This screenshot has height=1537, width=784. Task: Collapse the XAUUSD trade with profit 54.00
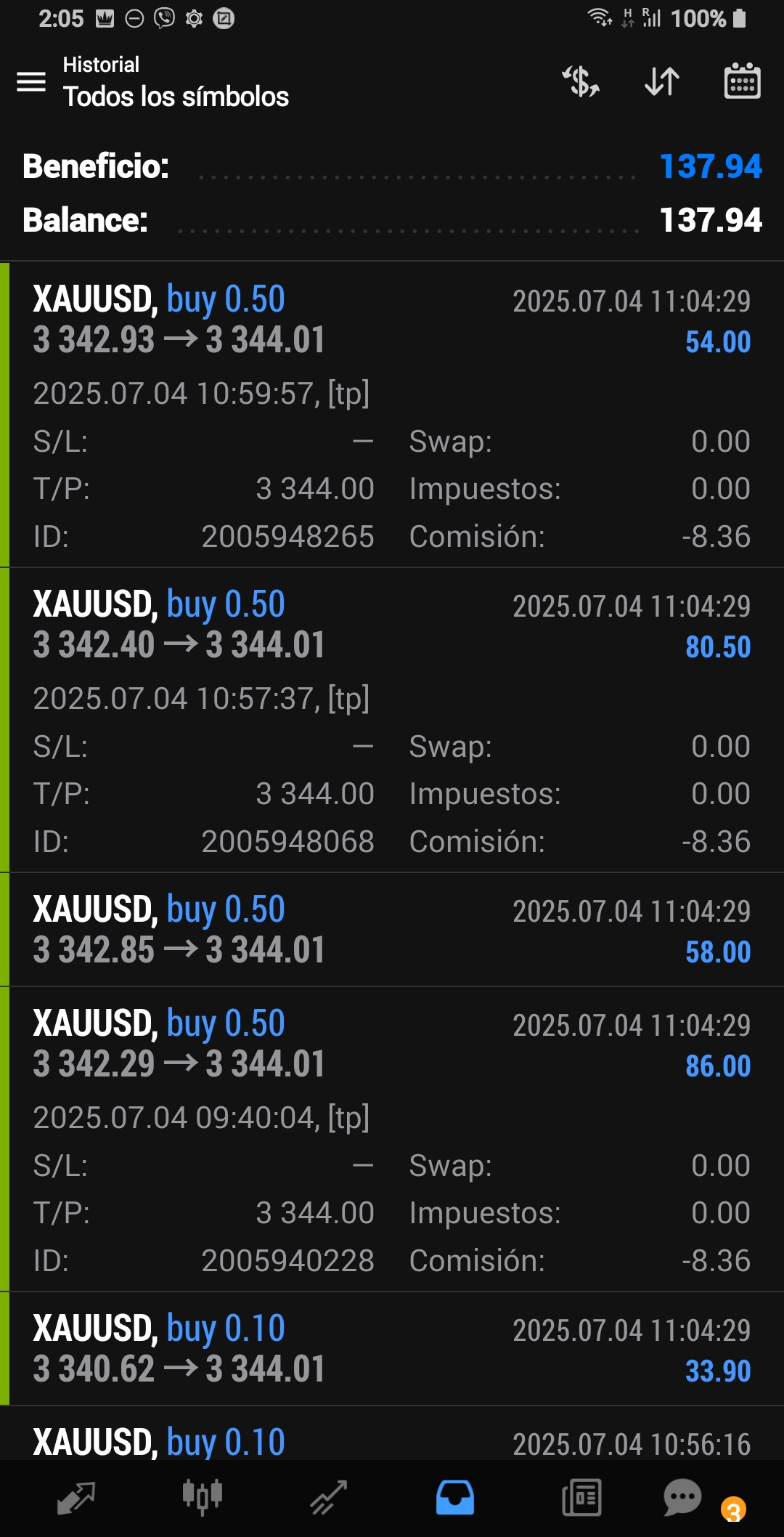pos(392,415)
